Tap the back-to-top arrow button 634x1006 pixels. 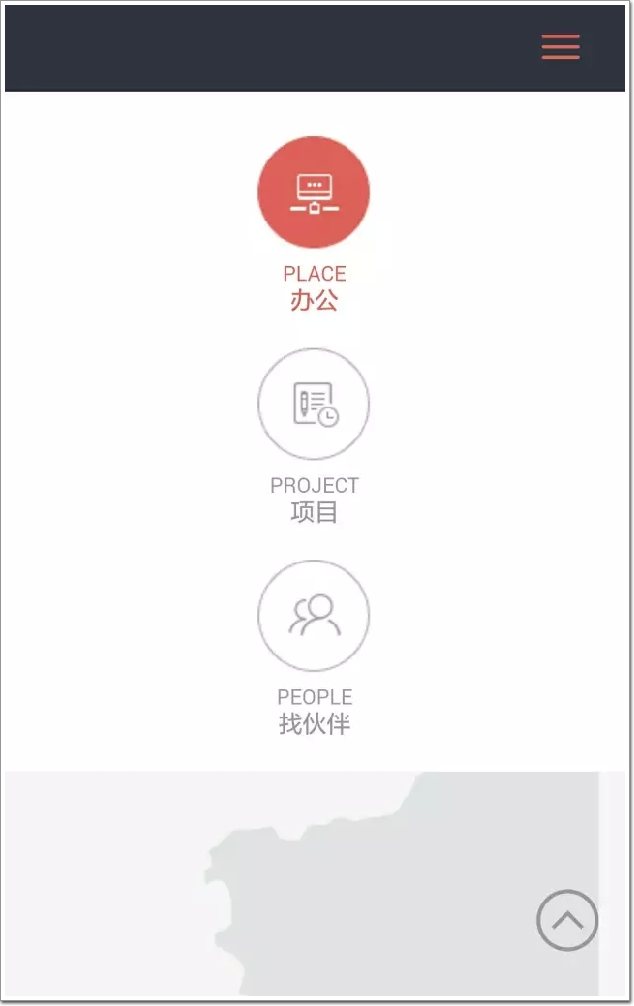[567, 920]
